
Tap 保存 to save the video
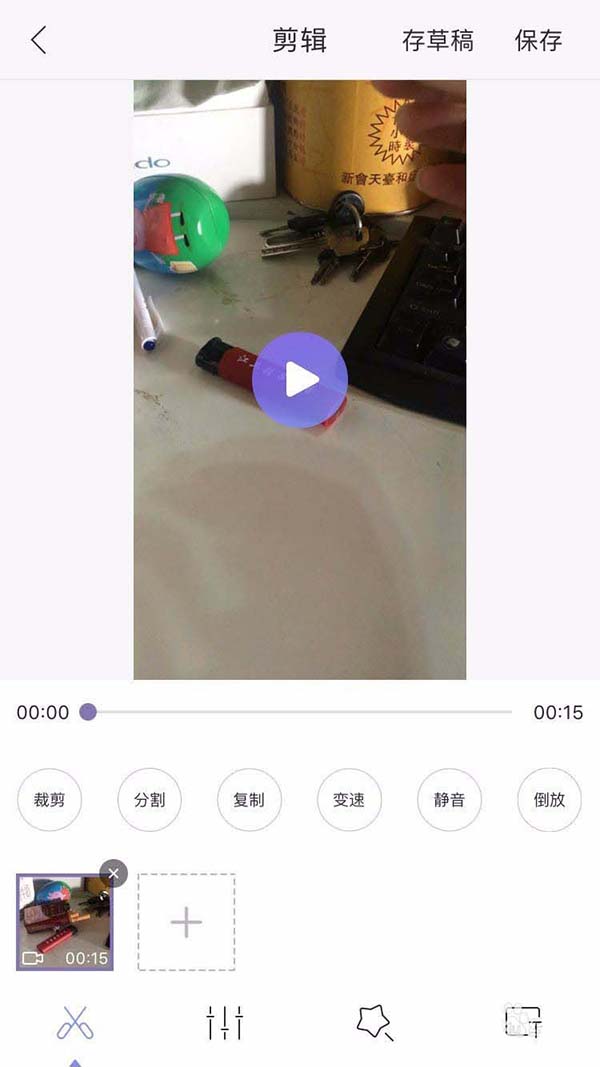538,40
